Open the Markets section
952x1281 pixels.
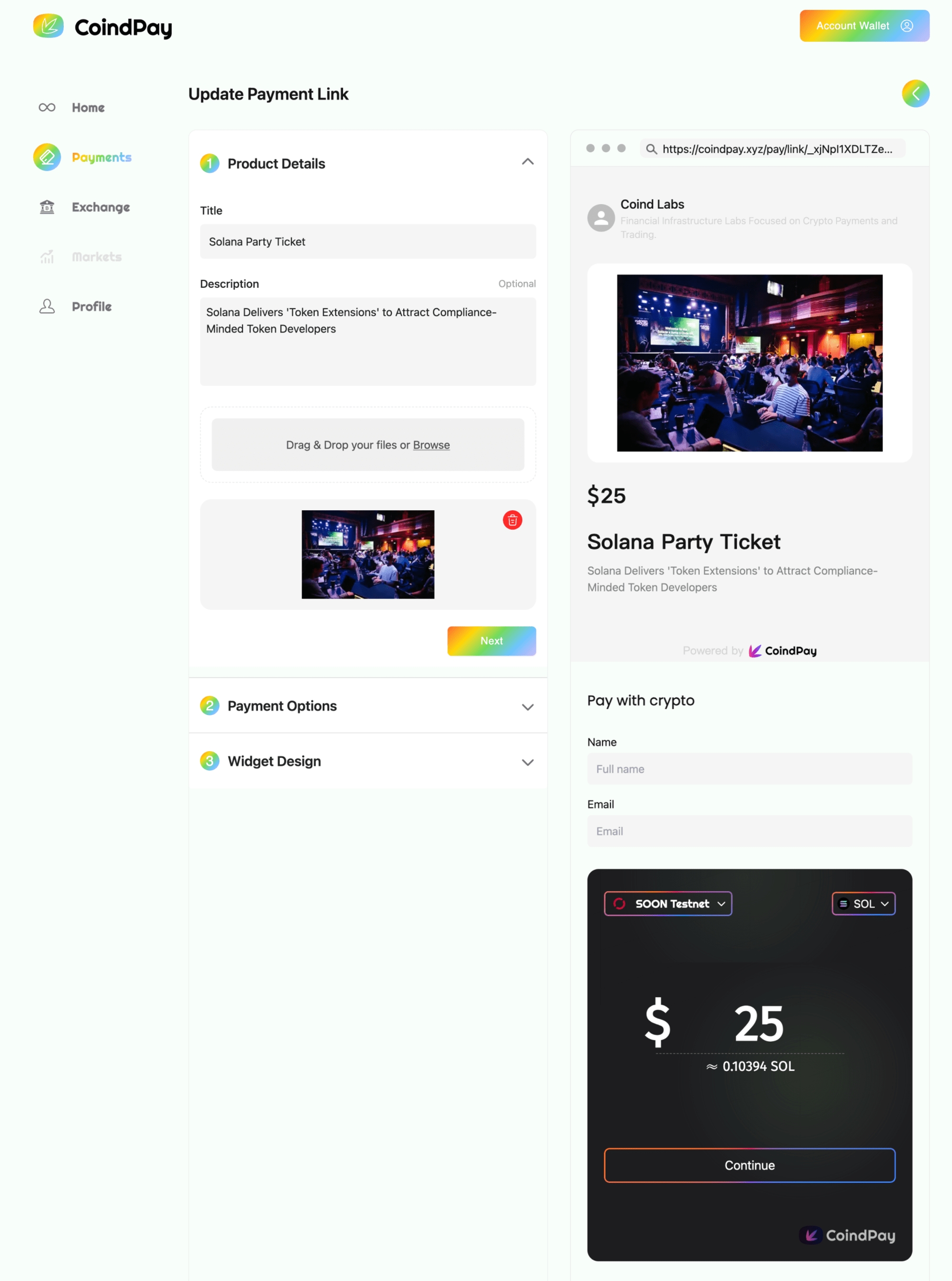[x=96, y=257]
